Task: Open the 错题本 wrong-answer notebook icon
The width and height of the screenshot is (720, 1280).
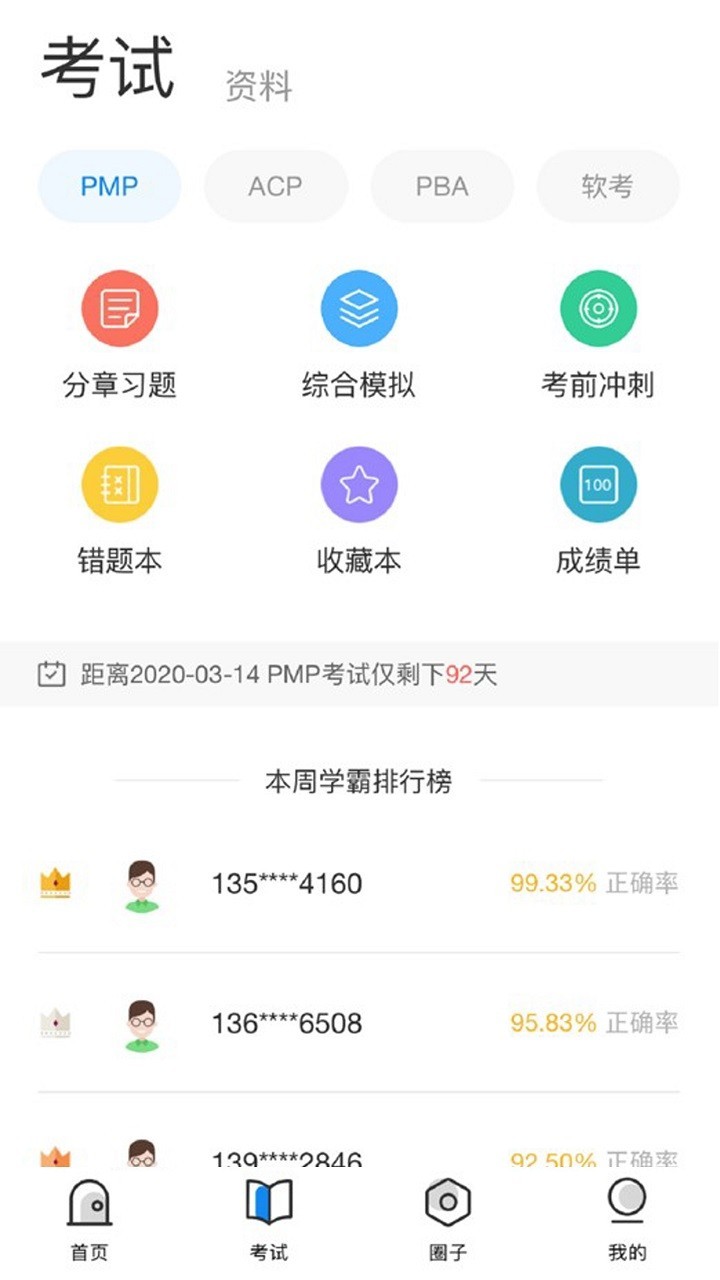Action: pyautogui.click(x=119, y=483)
